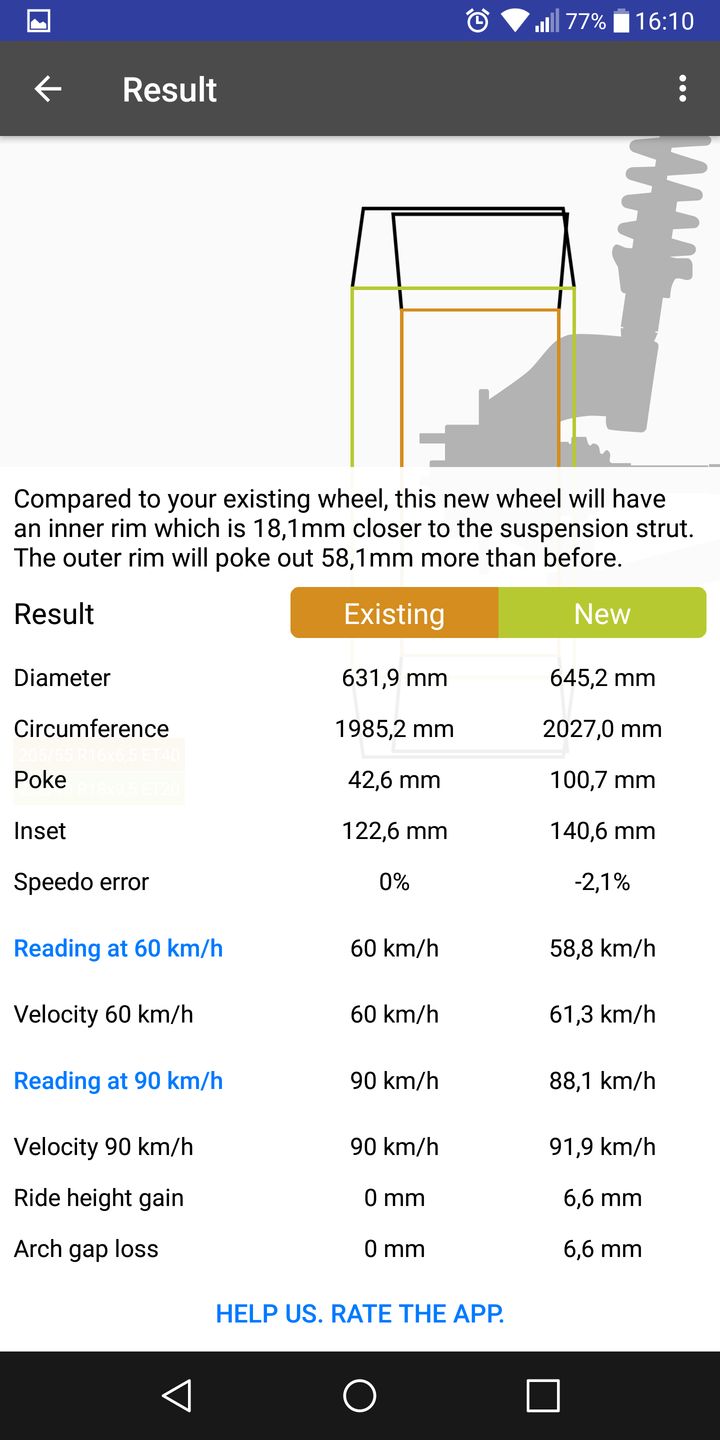Open the overflow menu
Screen dimensions: 720x1440
point(682,89)
